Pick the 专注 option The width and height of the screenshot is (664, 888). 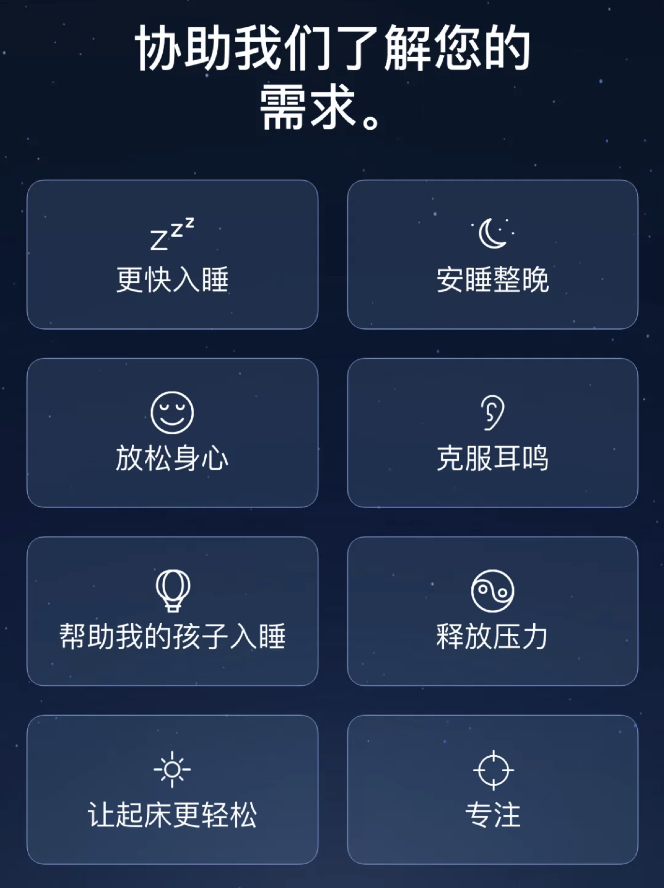(492, 789)
